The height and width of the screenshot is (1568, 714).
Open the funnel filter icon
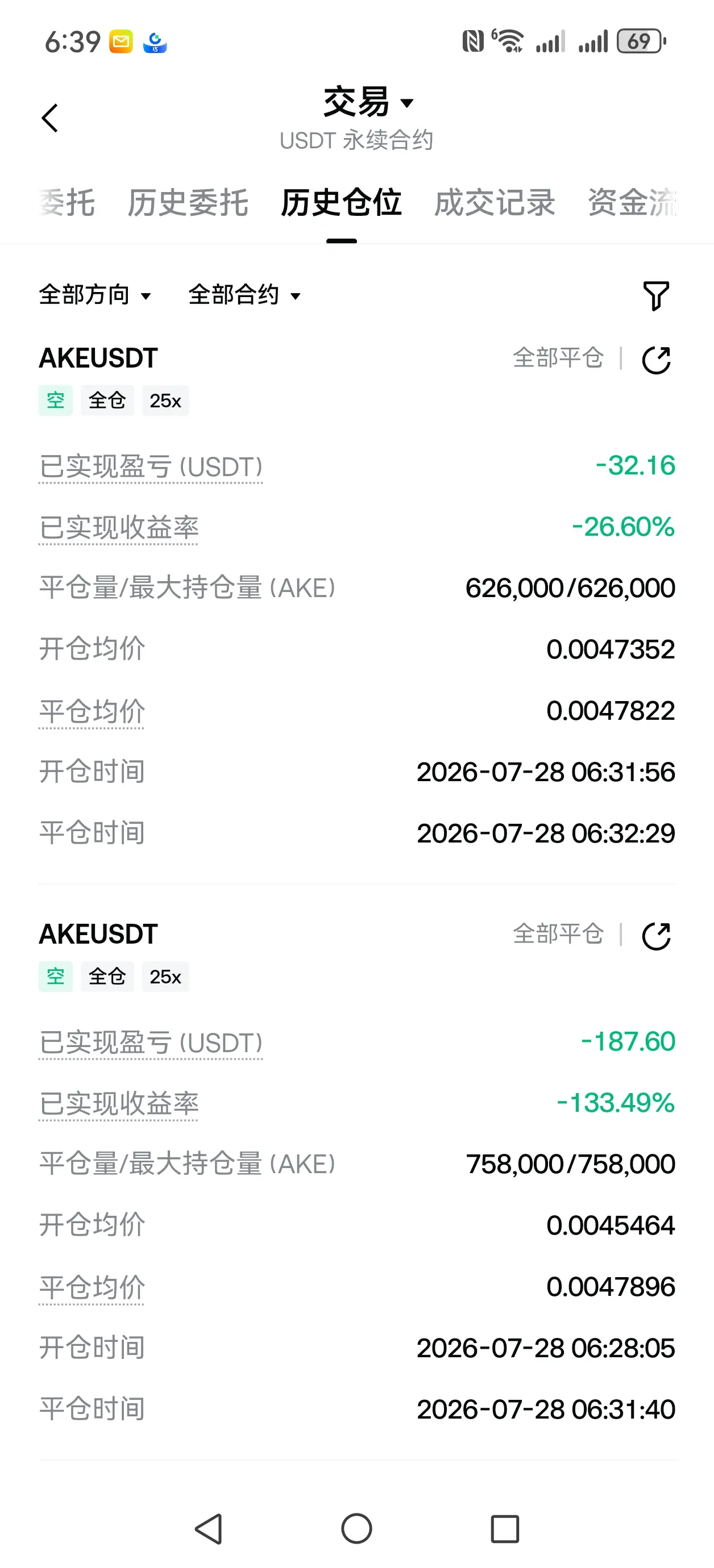(656, 297)
